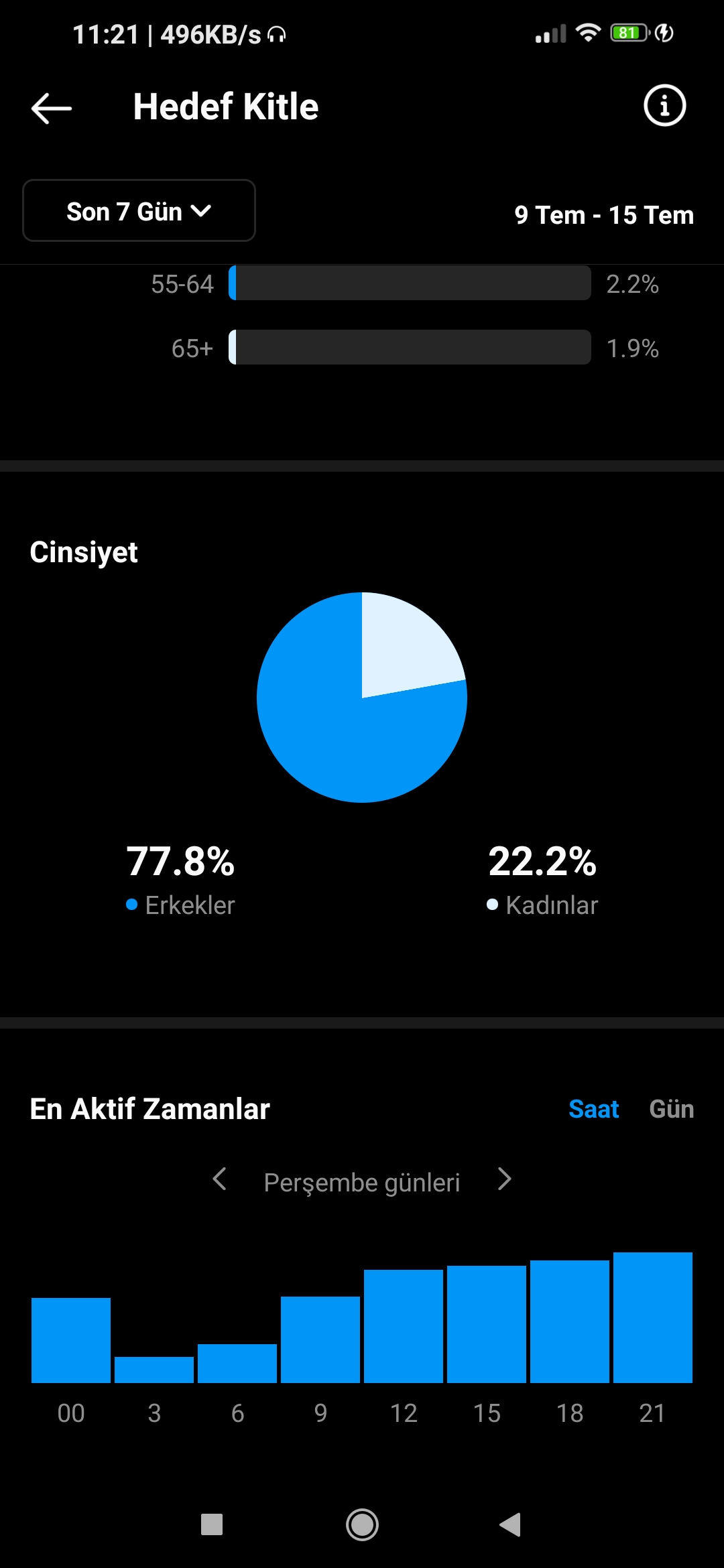Tap the 21 hour bar
This screenshot has width=724, height=1568.
tap(652, 1317)
